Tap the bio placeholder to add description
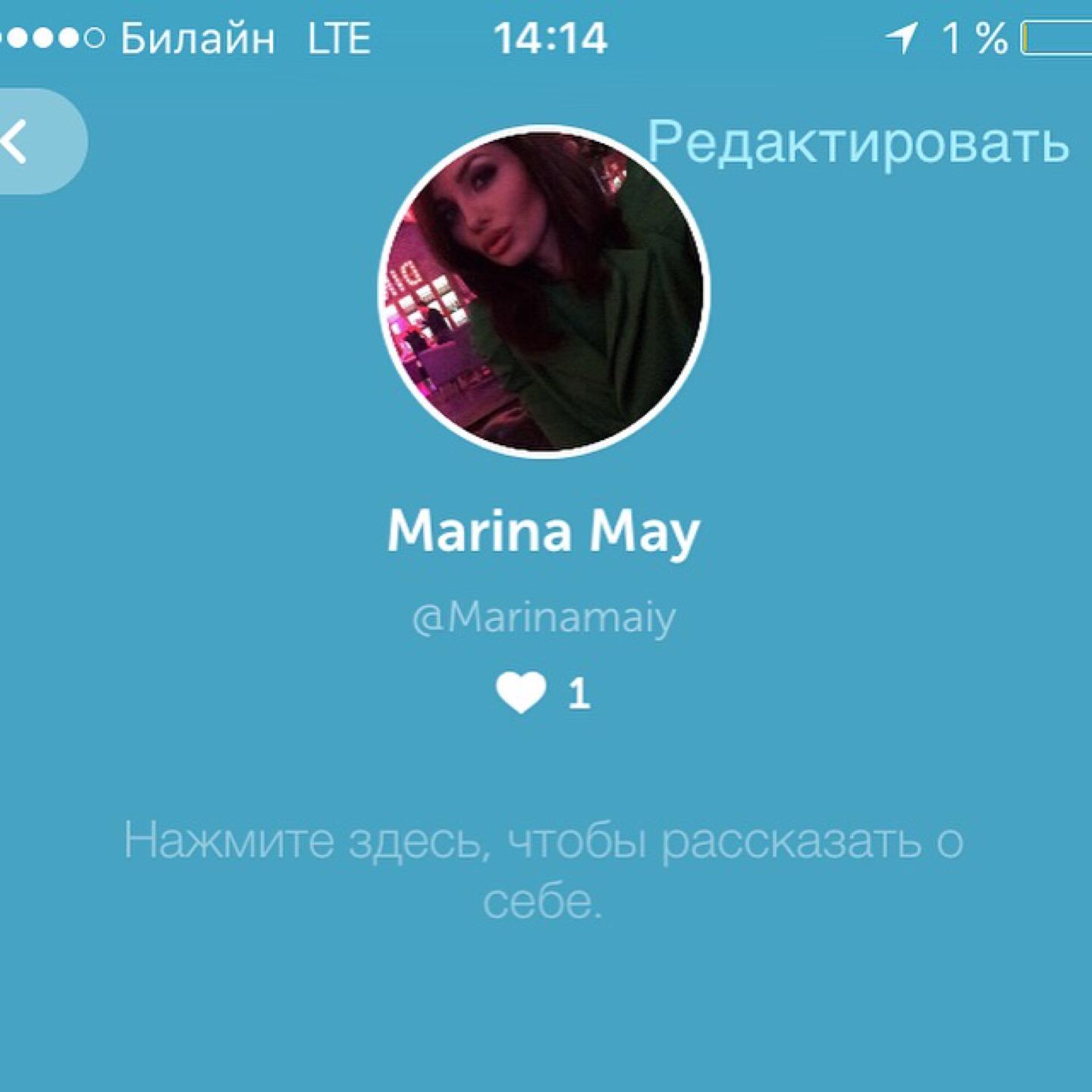1092x1092 pixels. [x=543, y=870]
